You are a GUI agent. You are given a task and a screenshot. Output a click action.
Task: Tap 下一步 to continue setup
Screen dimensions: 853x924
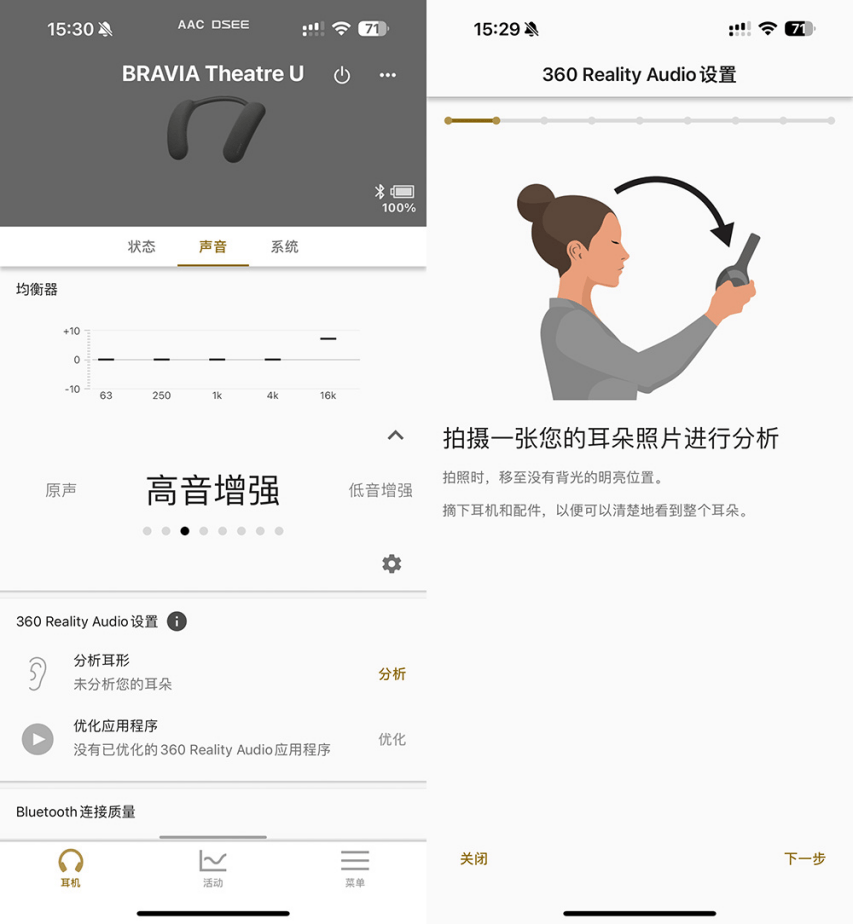click(x=805, y=859)
